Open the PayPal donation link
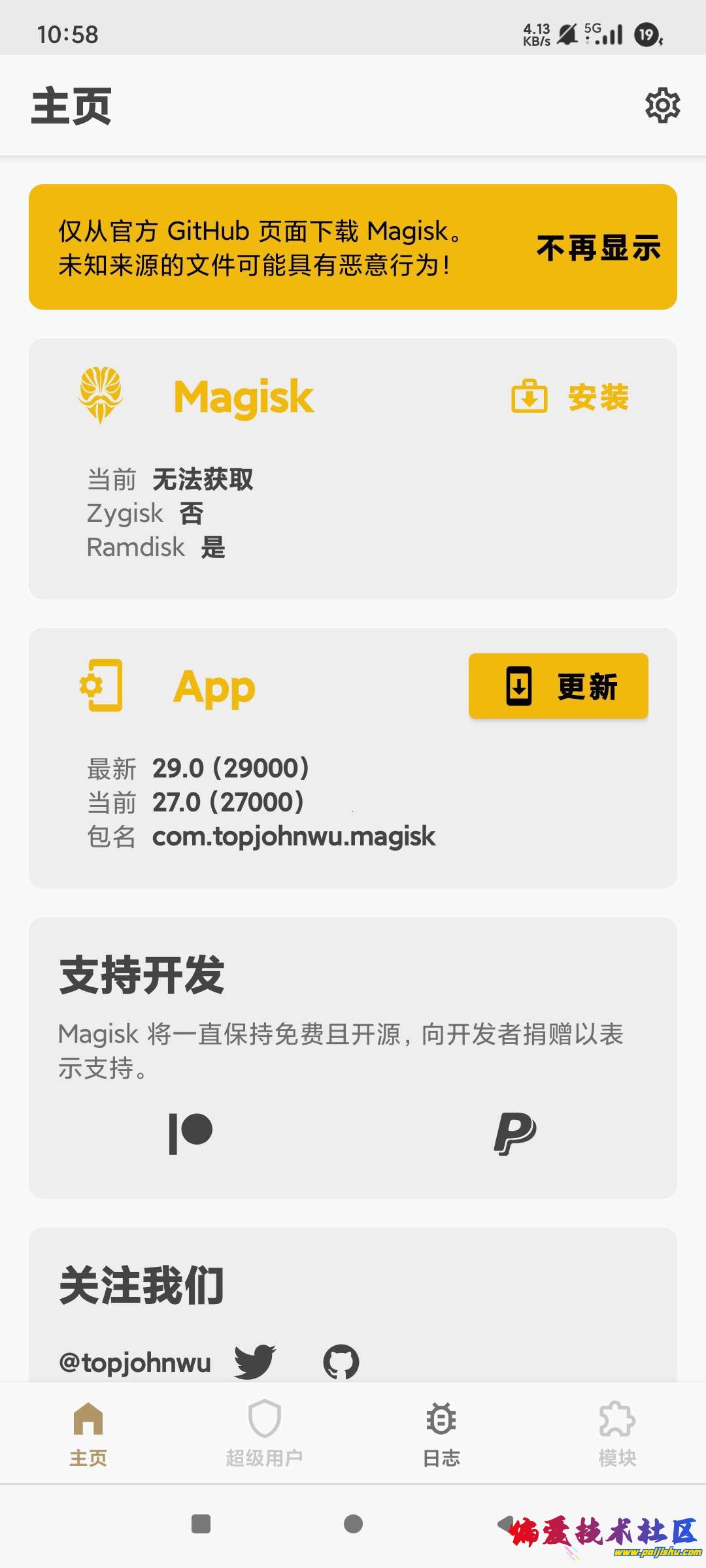Screen dimensions: 706x1568 click(514, 1134)
